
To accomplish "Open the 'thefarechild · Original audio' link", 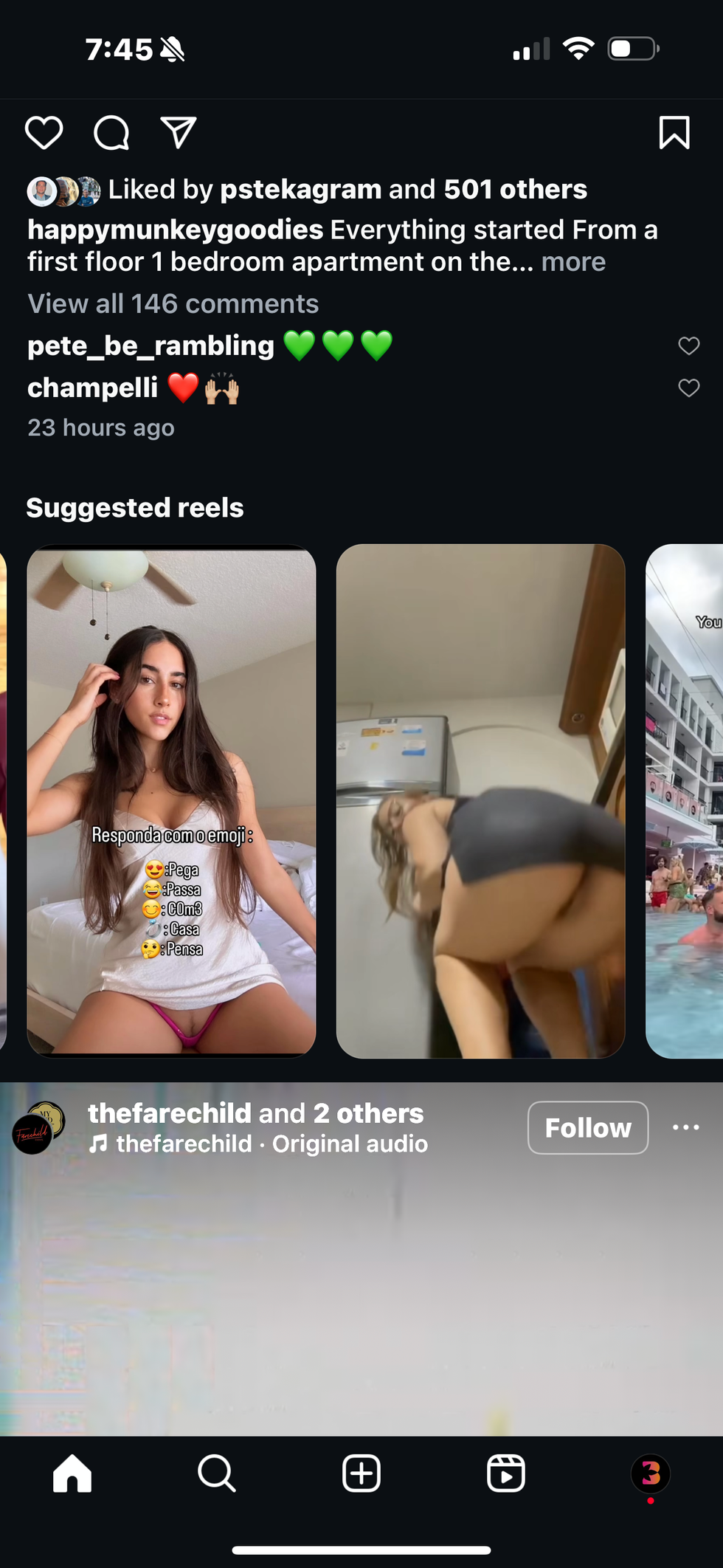I will click(x=271, y=1144).
